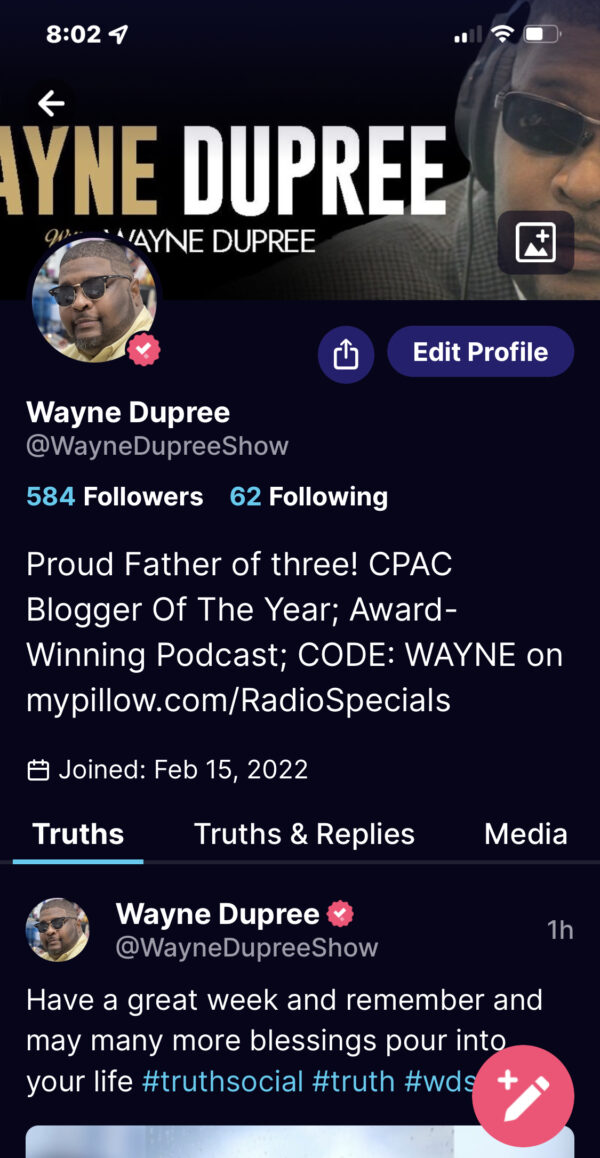
Task: Switch to the Media tab
Action: tap(525, 834)
